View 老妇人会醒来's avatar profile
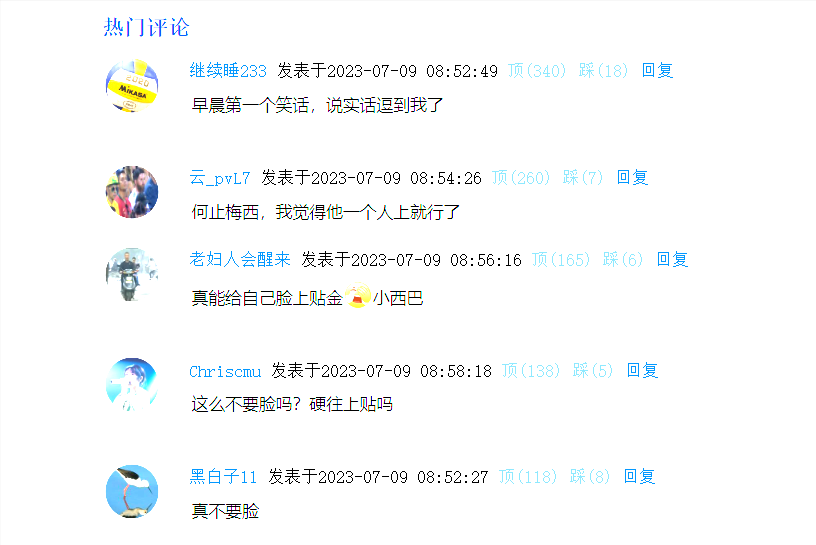The image size is (816, 545). [132, 274]
